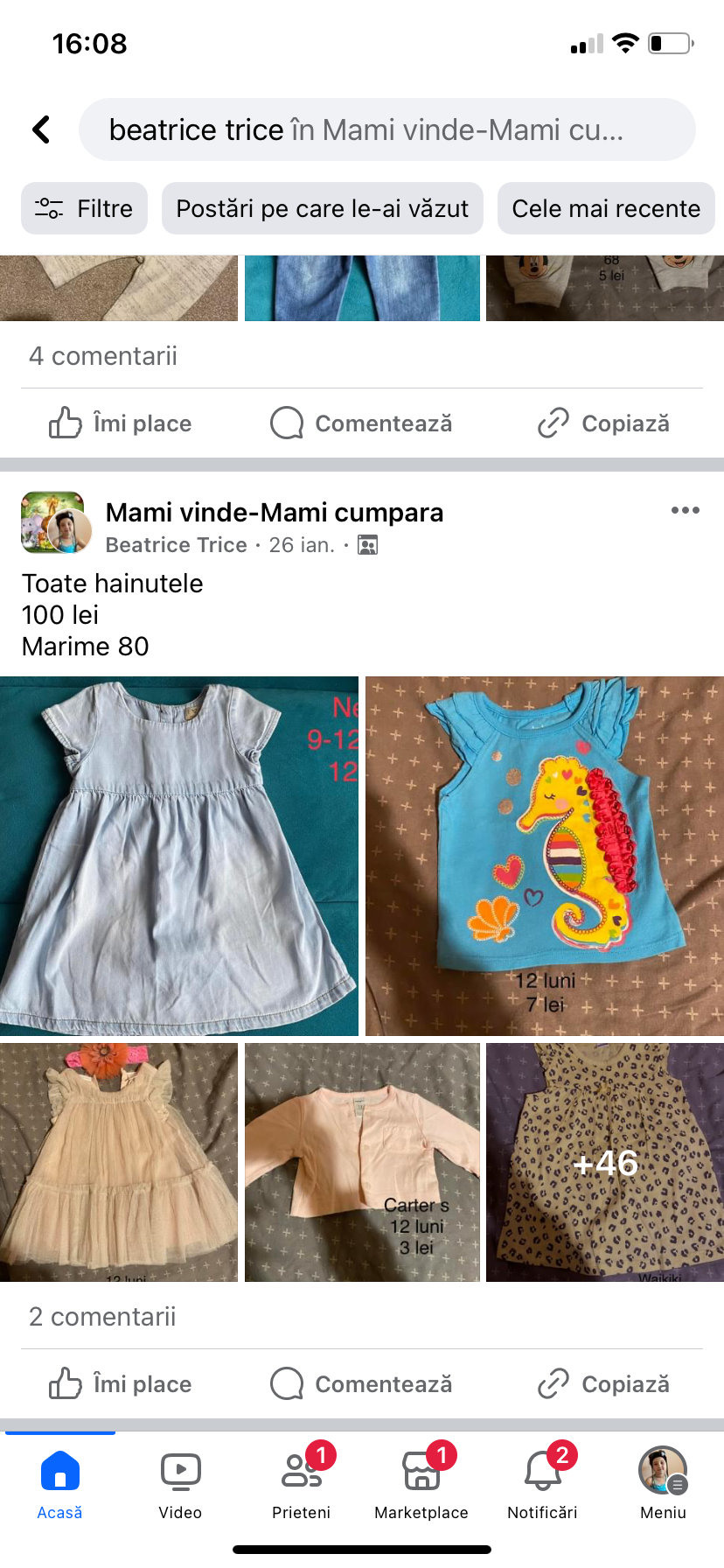Tap the search field with beatrice trice

tap(386, 129)
